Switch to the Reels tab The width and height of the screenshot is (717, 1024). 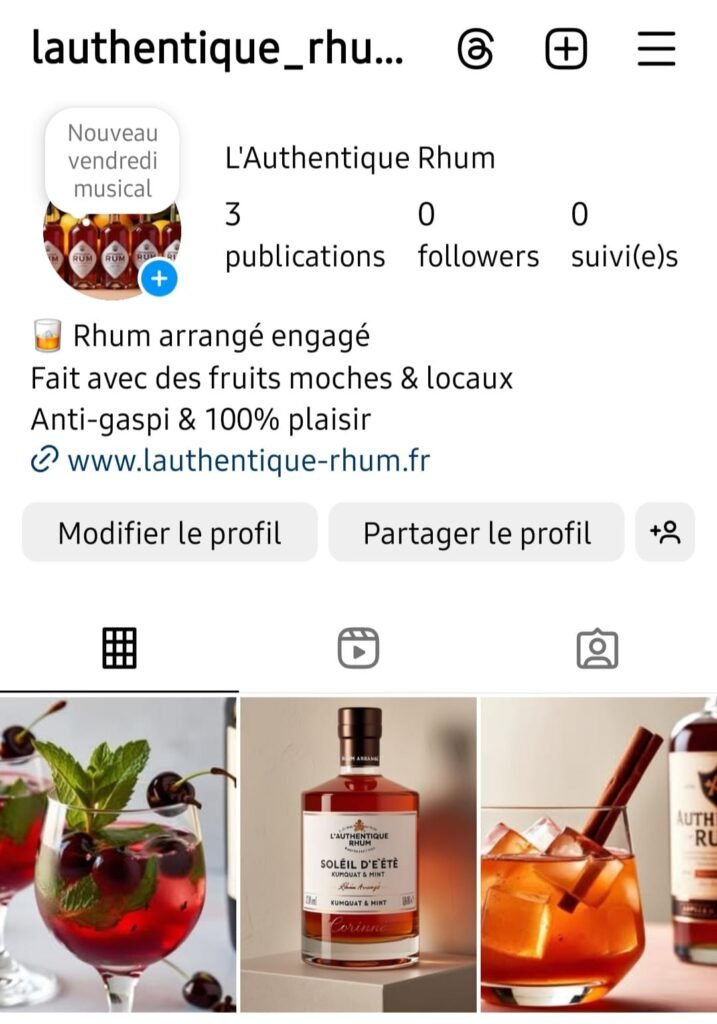(358, 649)
